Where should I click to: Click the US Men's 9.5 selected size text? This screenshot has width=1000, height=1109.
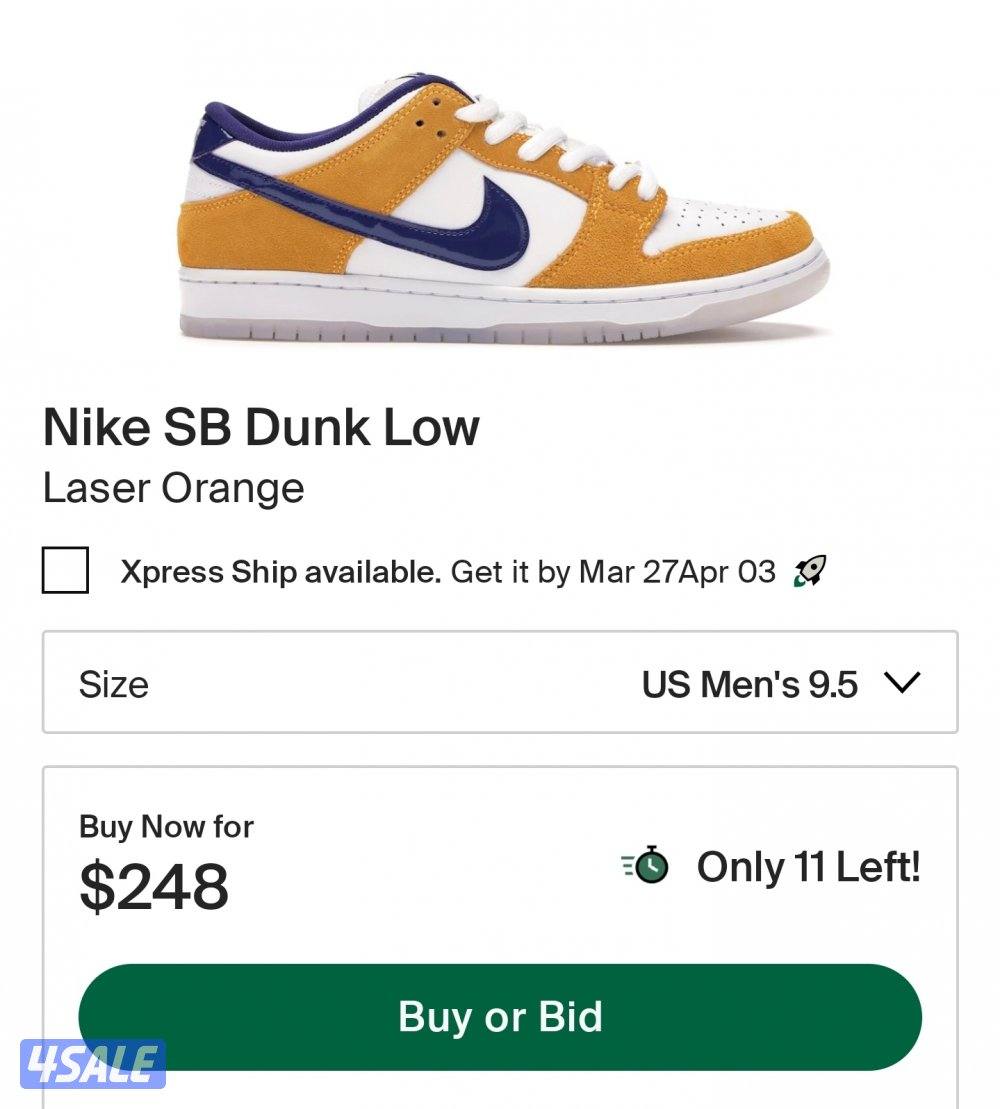click(750, 683)
